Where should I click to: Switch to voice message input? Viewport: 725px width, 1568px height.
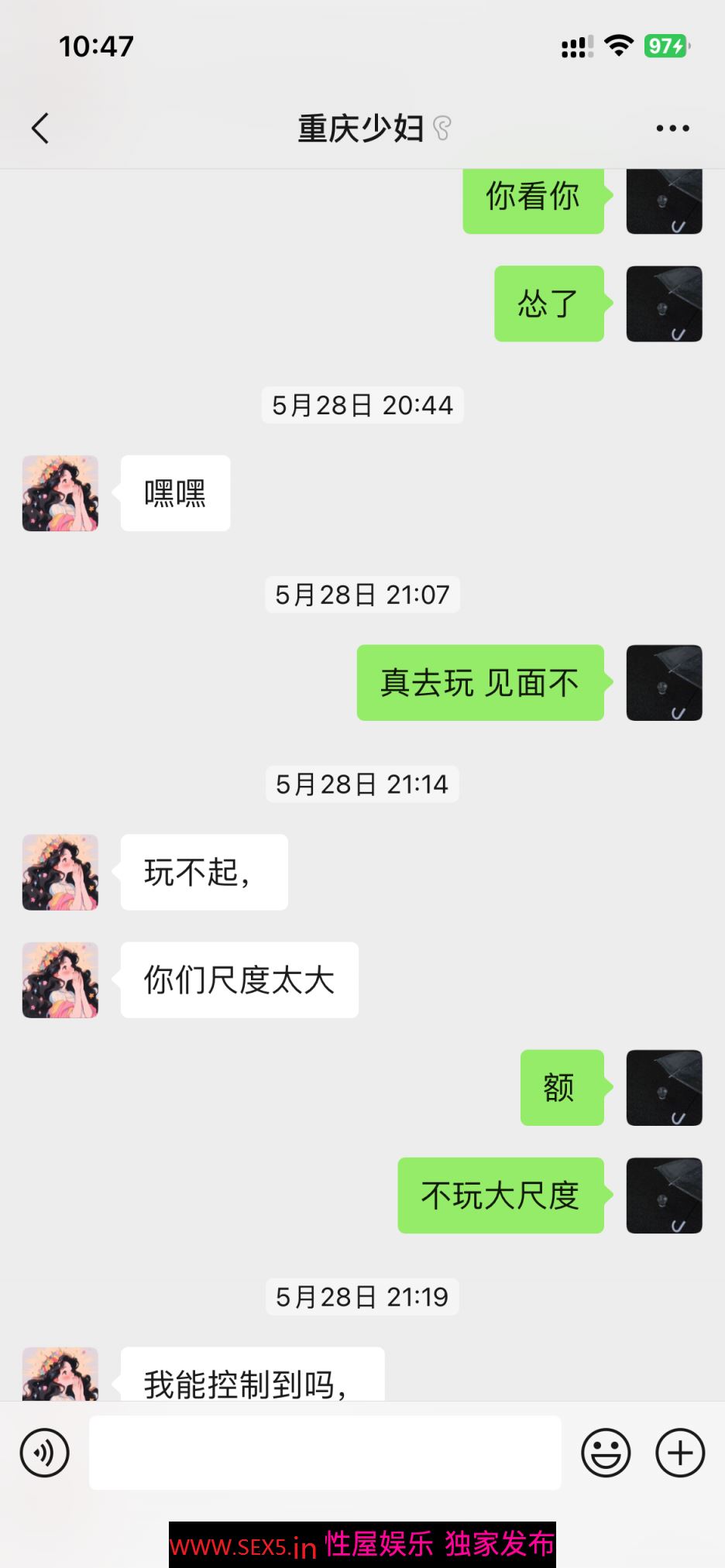pyautogui.click(x=45, y=1453)
